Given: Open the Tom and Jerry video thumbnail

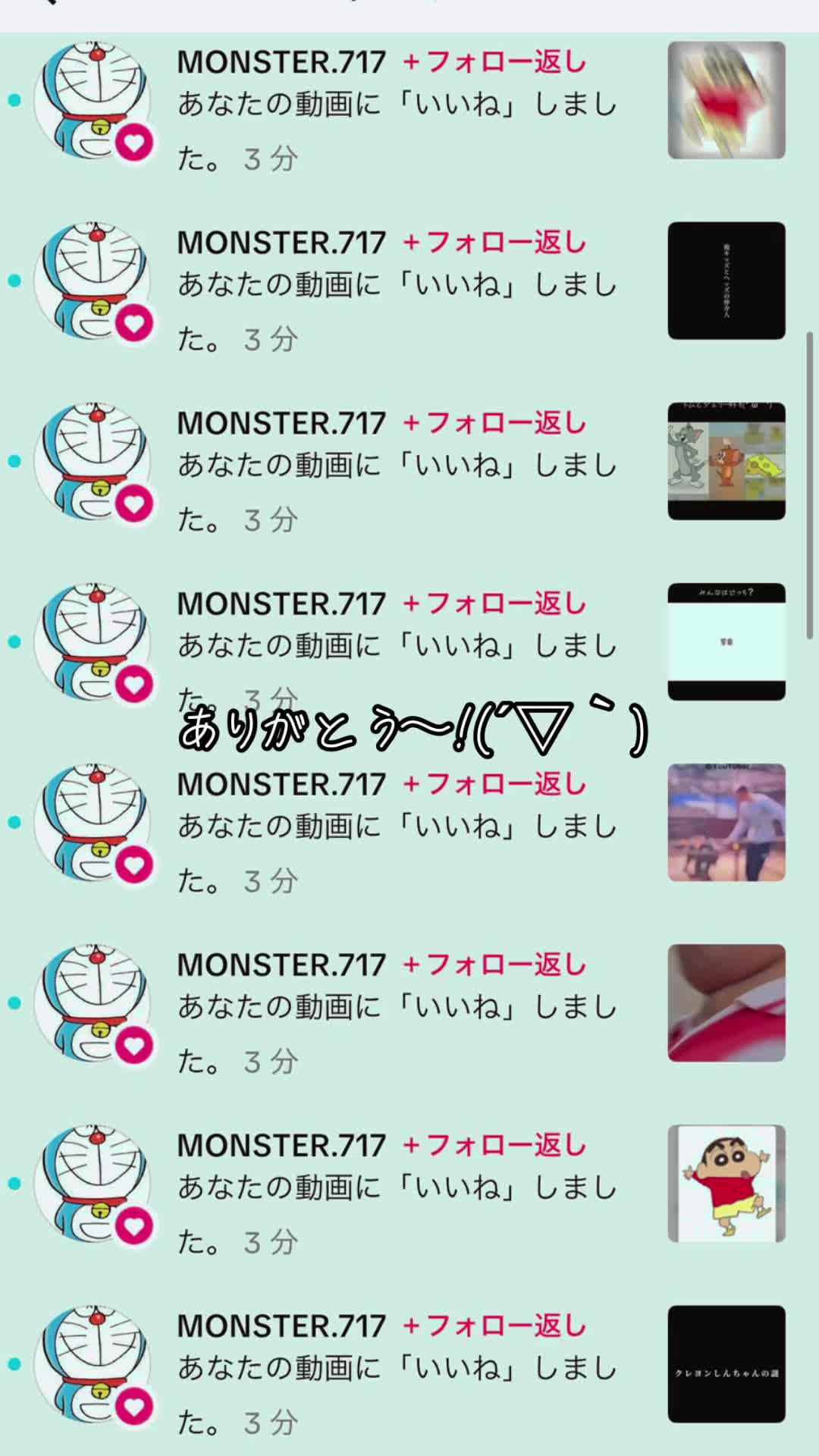Looking at the screenshot, I should pyautogui.click(x=726, y=461).
